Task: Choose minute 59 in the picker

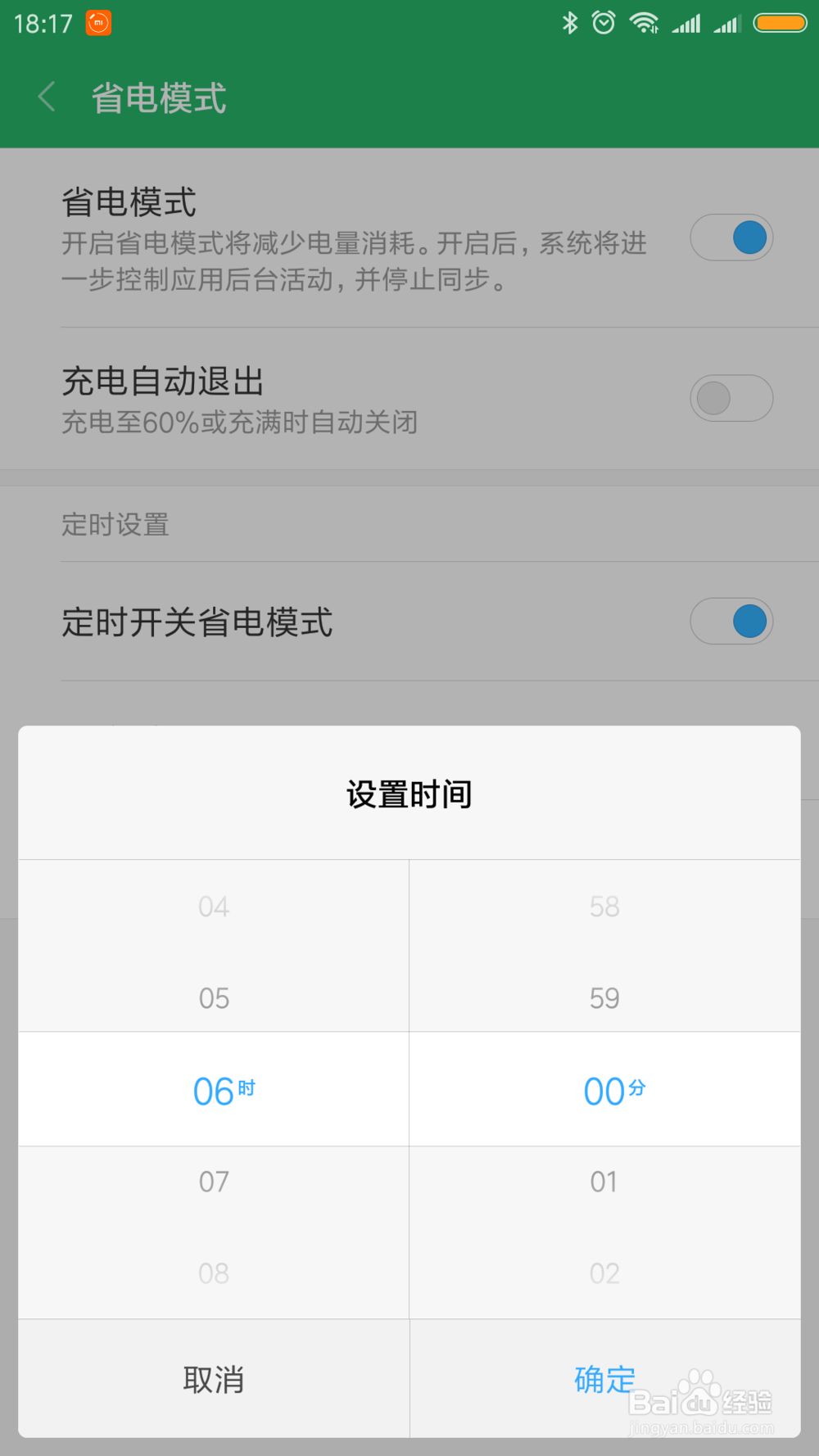Action: point(604,998)
